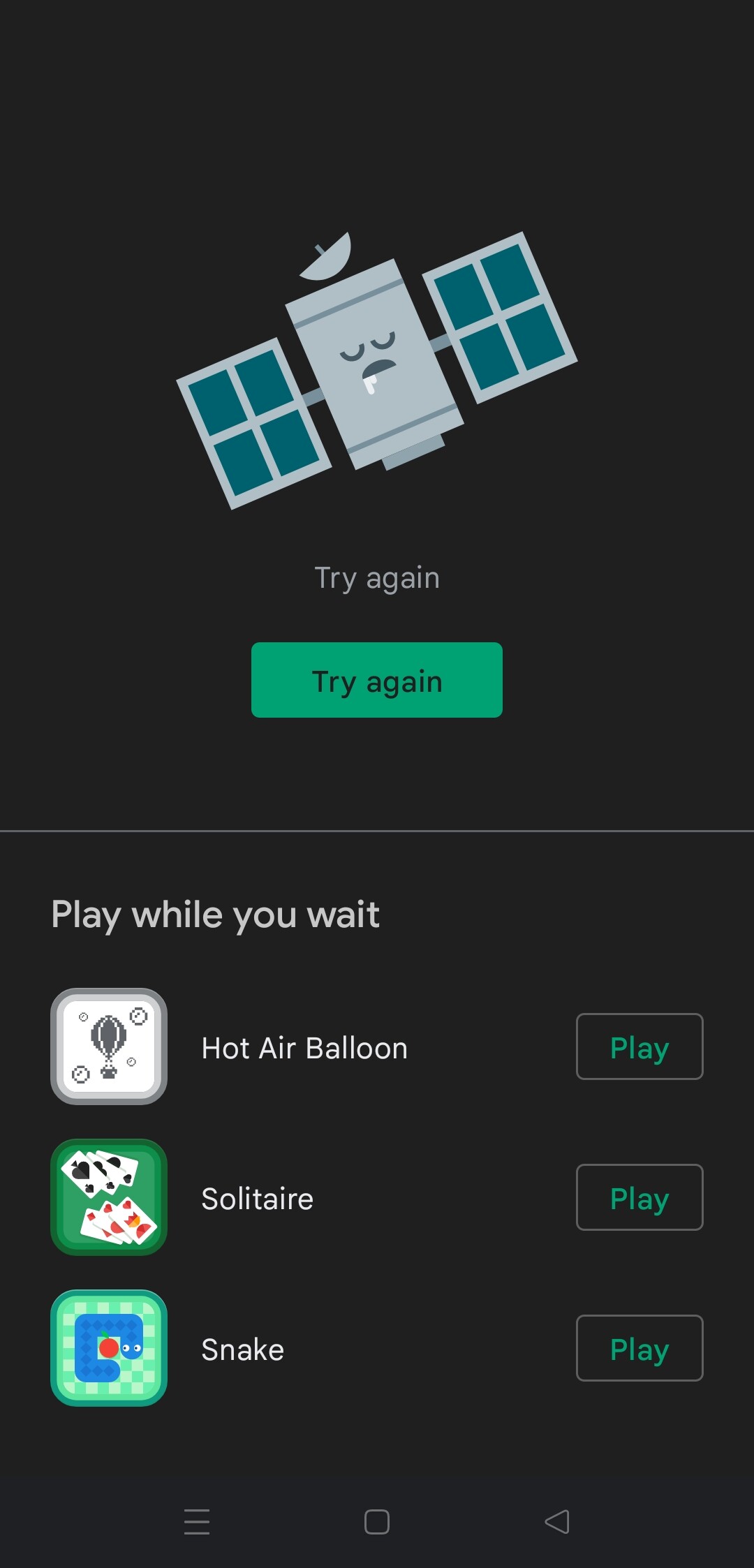The image size is (754, 1568).
Task: Start the Solitaire game
Action: (639, 1197)
